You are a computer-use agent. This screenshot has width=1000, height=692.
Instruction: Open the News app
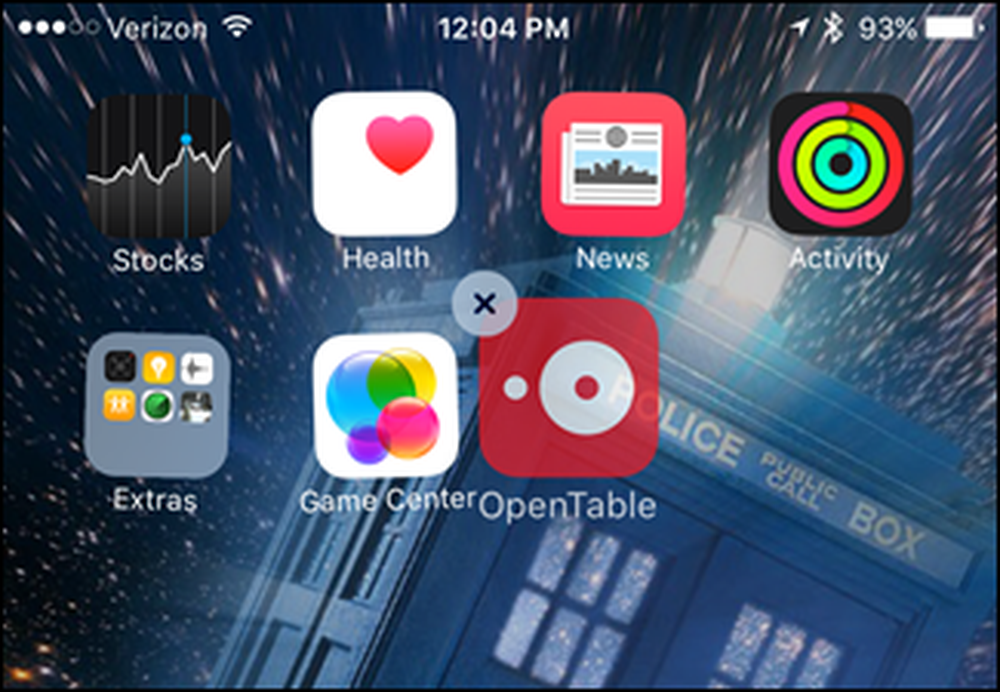tap(613, 164)
